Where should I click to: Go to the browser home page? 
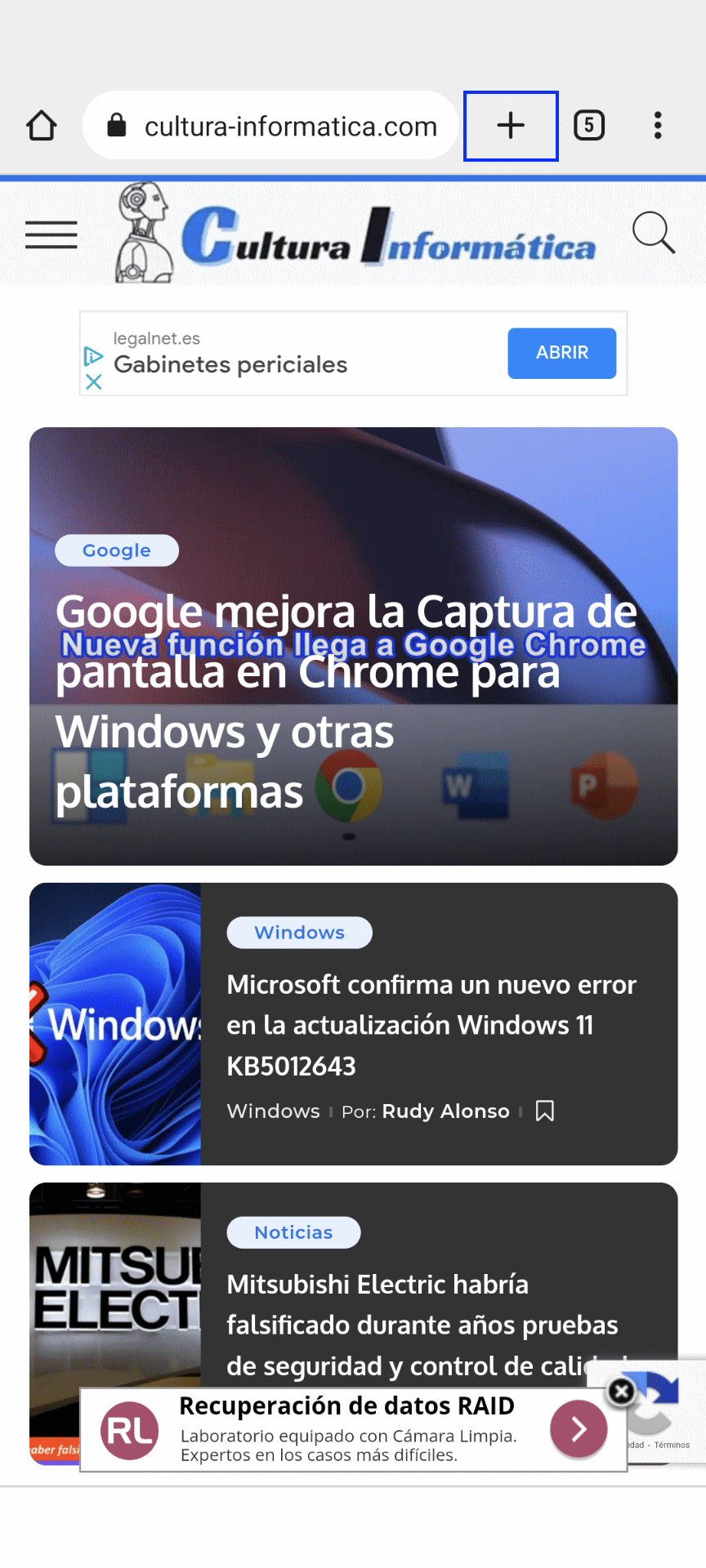[42, 126]
